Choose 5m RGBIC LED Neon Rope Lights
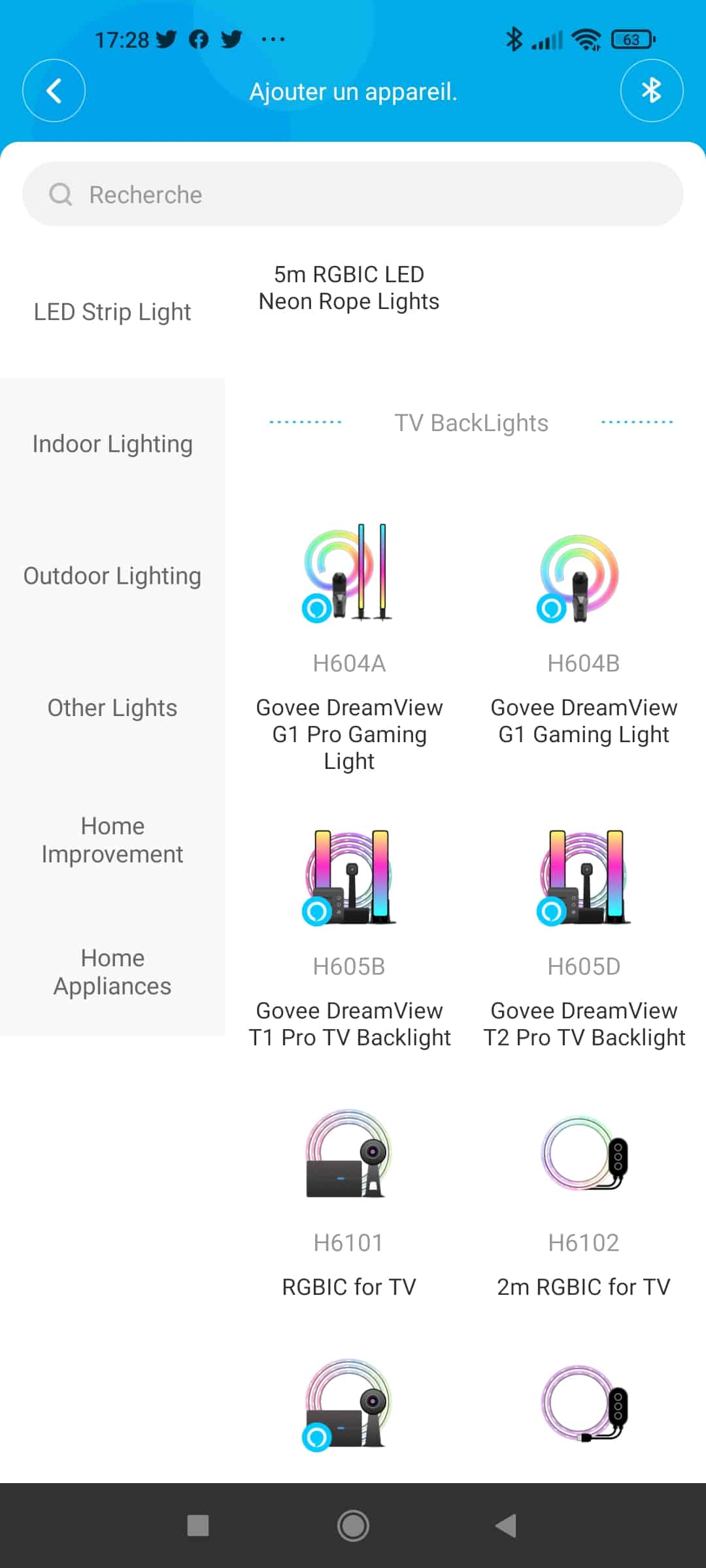This screenshot has height=1568, width=706. click(349, 287)
